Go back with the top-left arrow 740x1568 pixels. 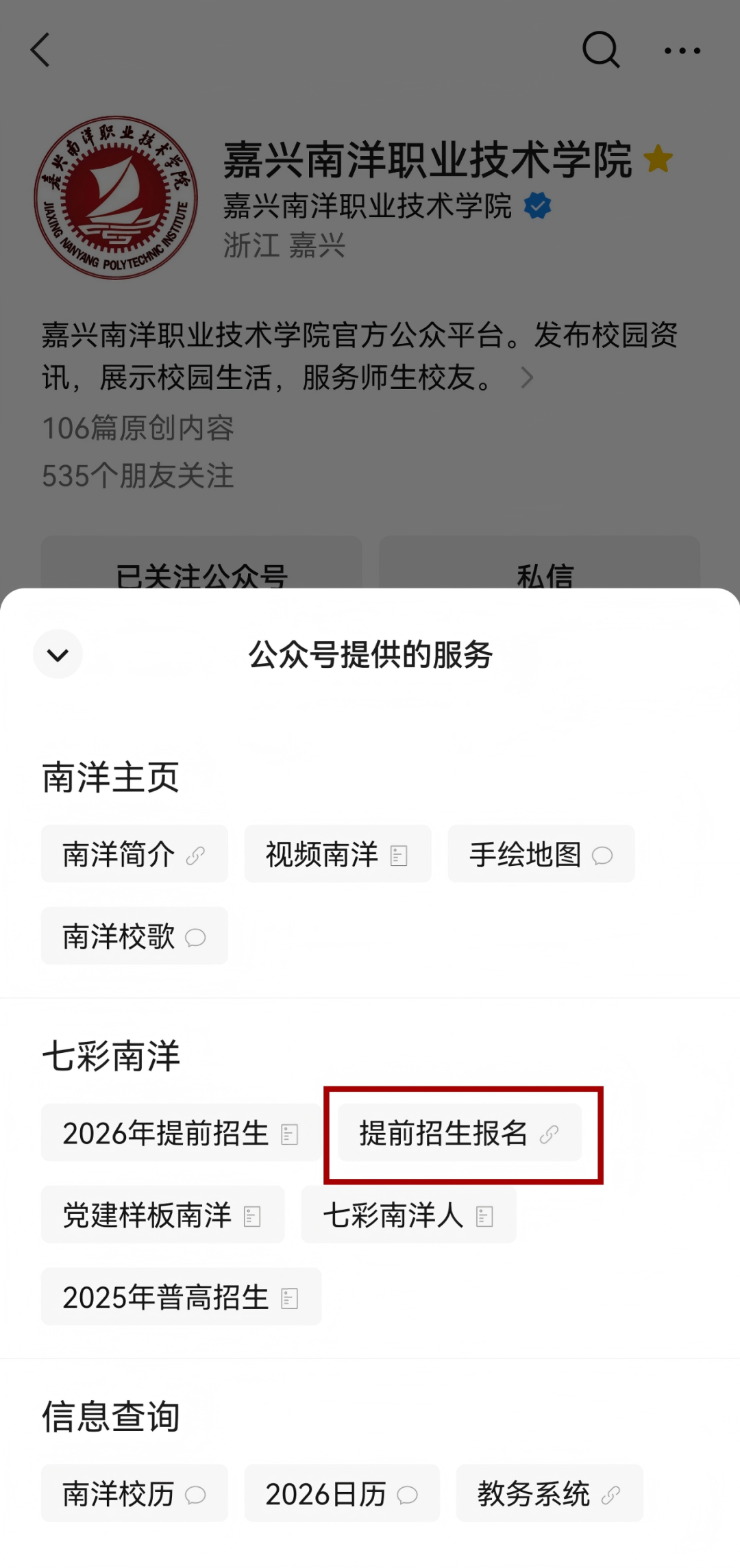[x=40, y=50]
